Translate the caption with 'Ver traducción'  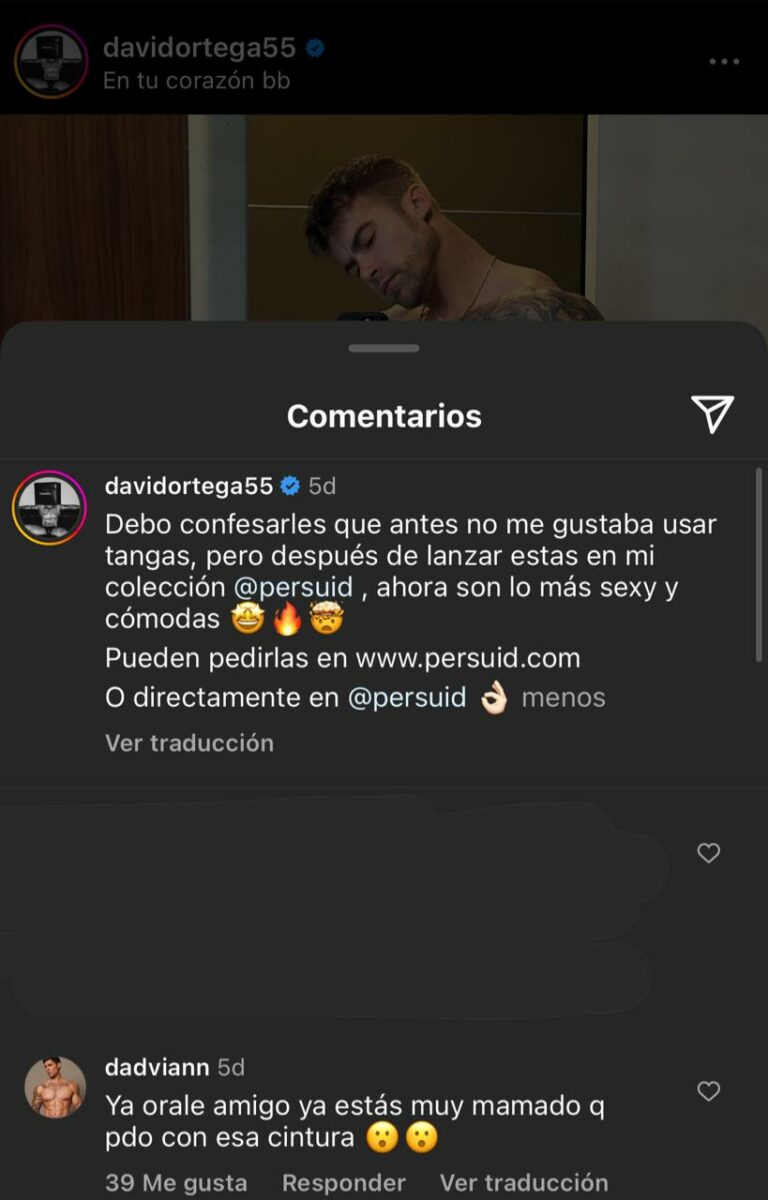click(x=189, y=743)
